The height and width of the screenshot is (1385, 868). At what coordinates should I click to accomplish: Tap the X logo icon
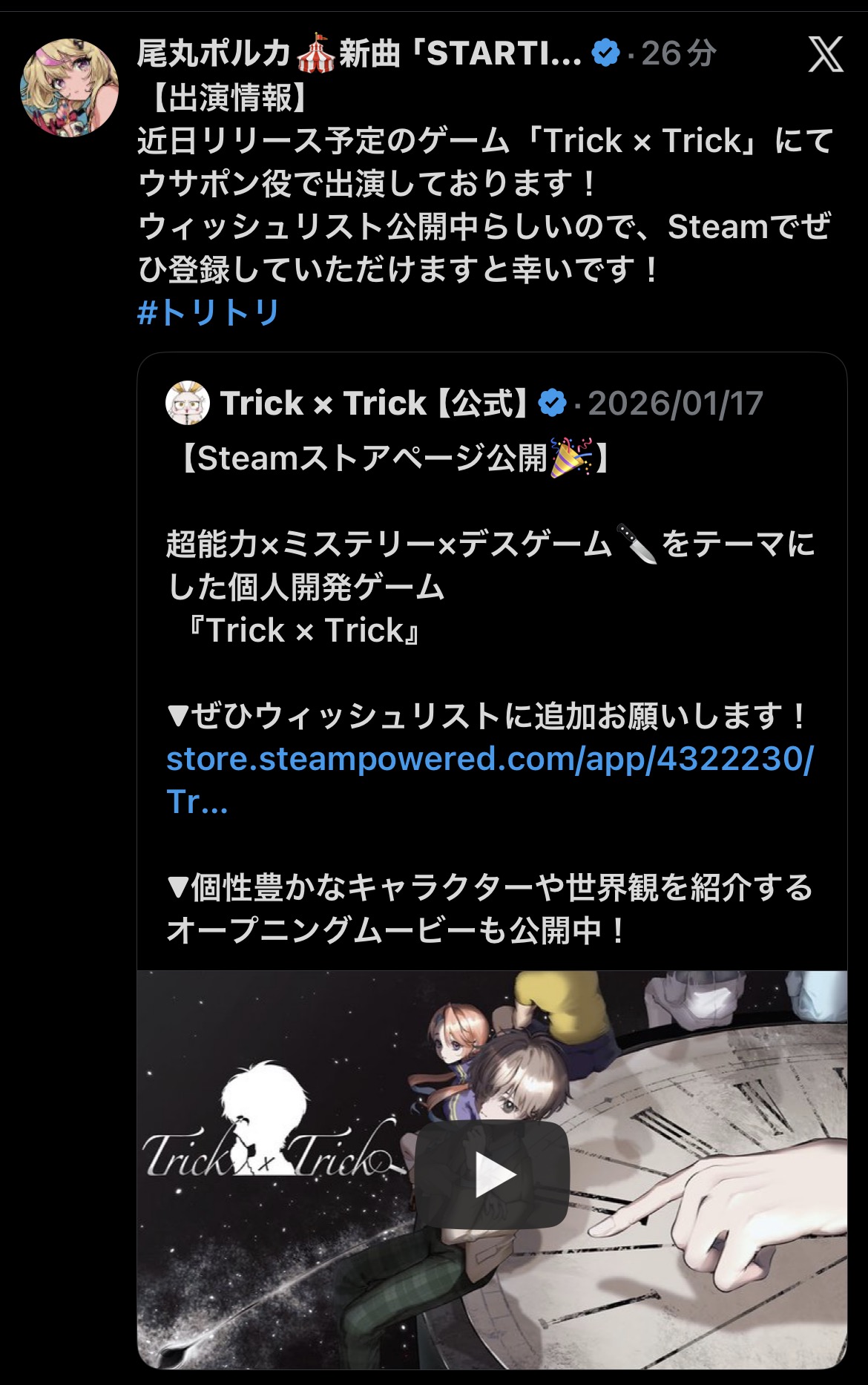tap(826, 54)
